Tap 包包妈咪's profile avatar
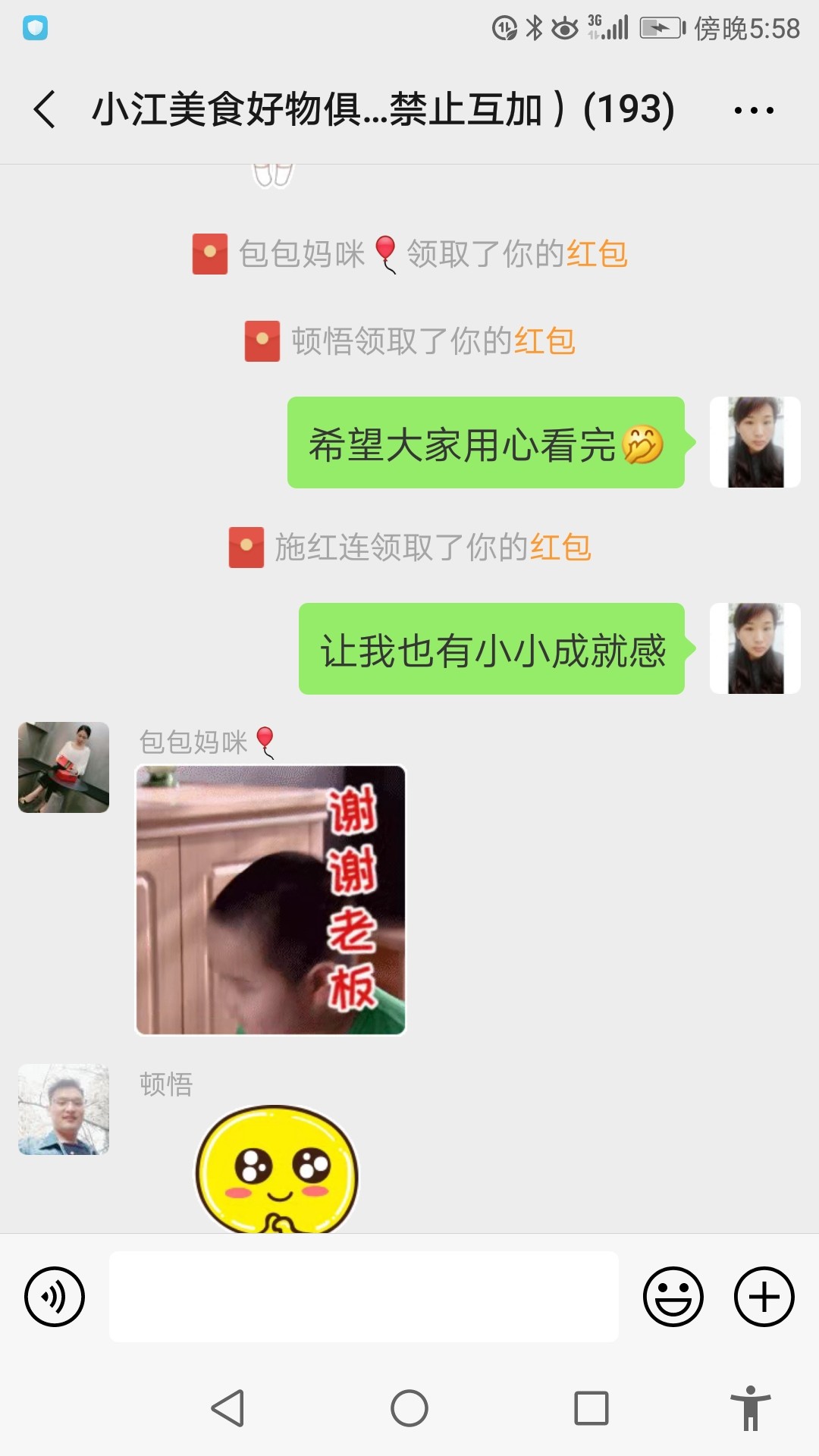The width and height of the screenshot is (819, 1456). pos(64,767)
